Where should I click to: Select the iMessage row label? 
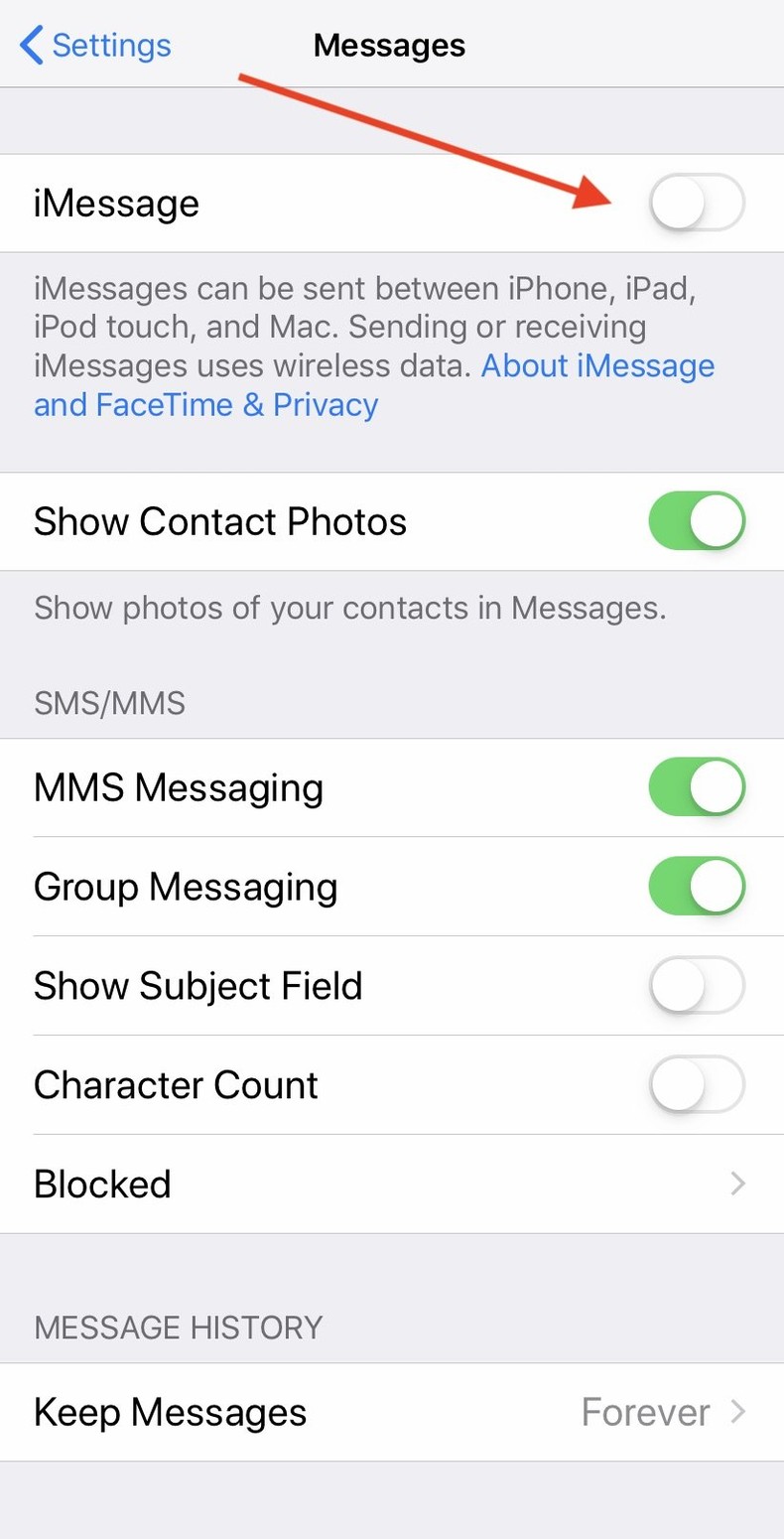pyautogui.click(x=116, y=203)
